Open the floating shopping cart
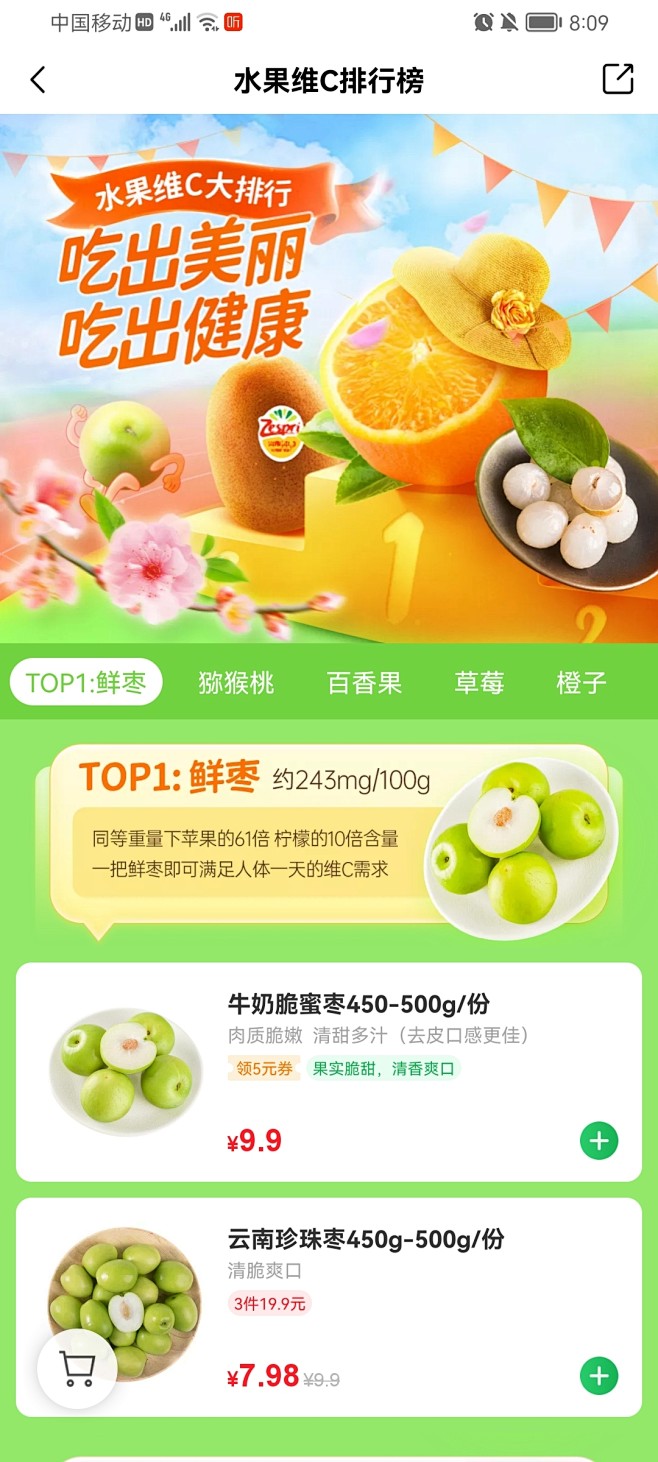 [x=77, y=1368]
